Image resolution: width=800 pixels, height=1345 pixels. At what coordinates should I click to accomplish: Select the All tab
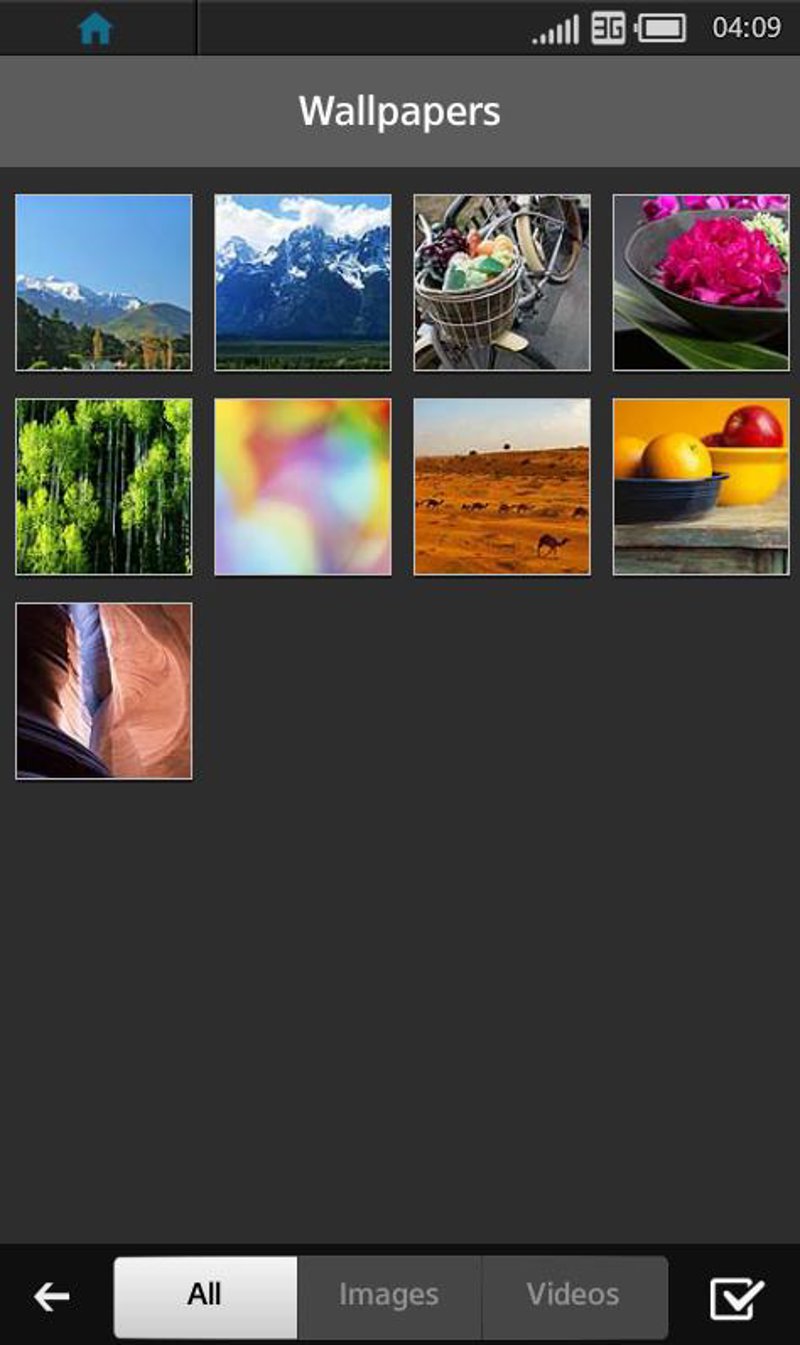[205, 1296]
